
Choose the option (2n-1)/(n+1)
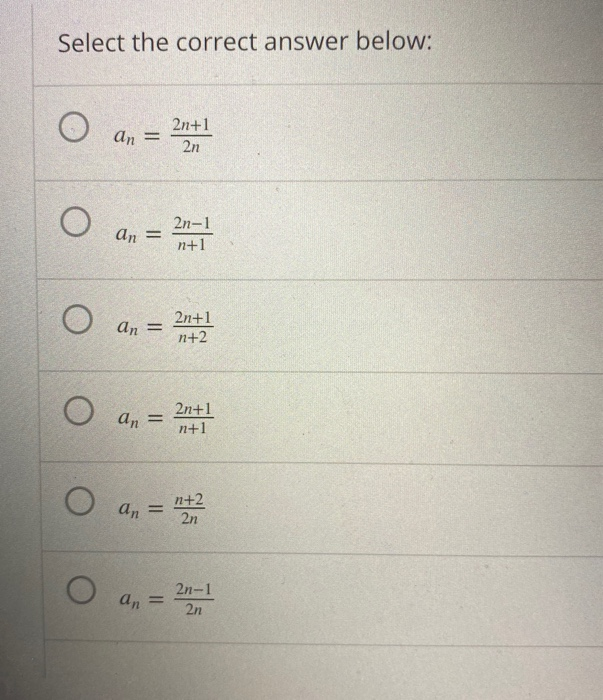click(x=72, y=223)
